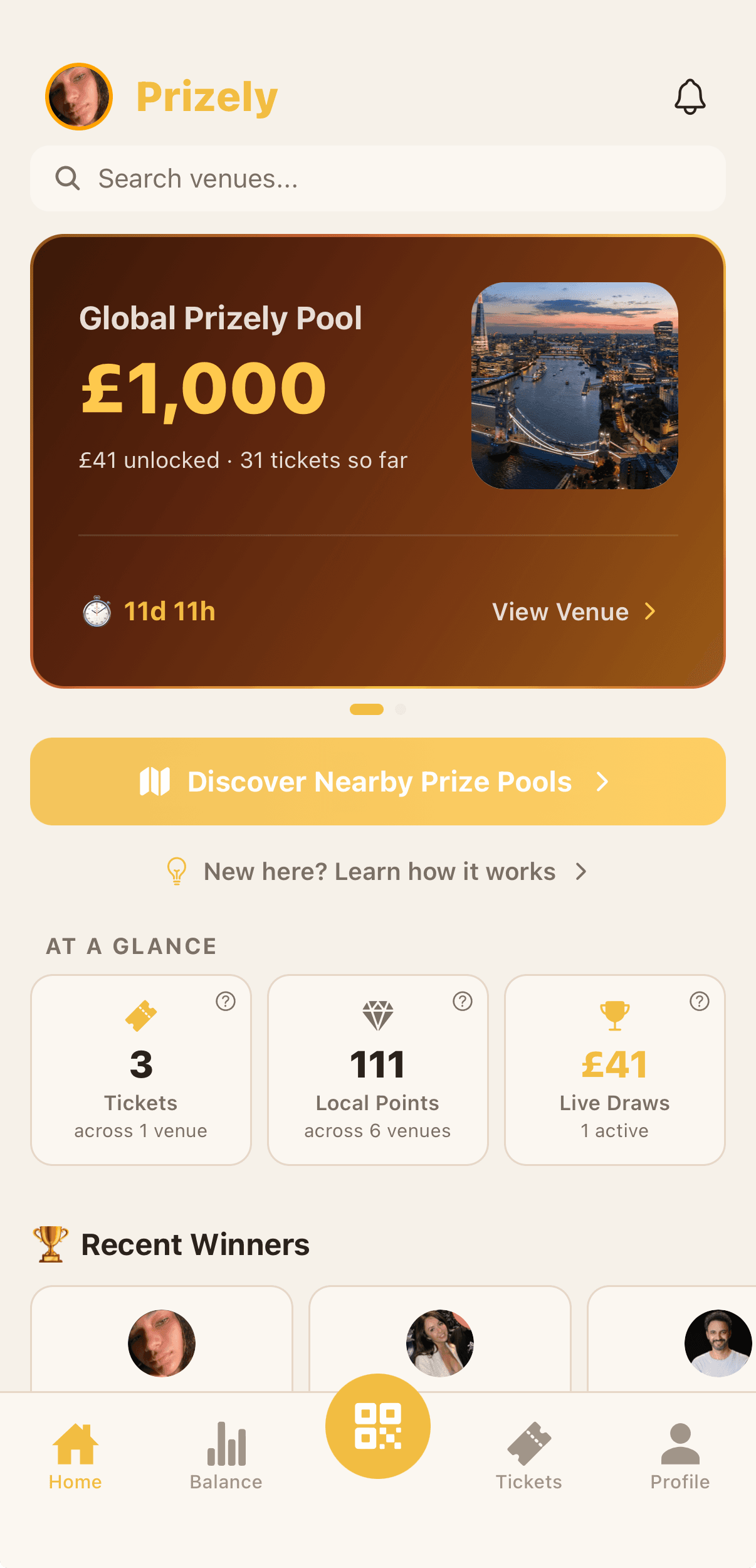Expand View Venue on the pool card

[x=574, y=612]
